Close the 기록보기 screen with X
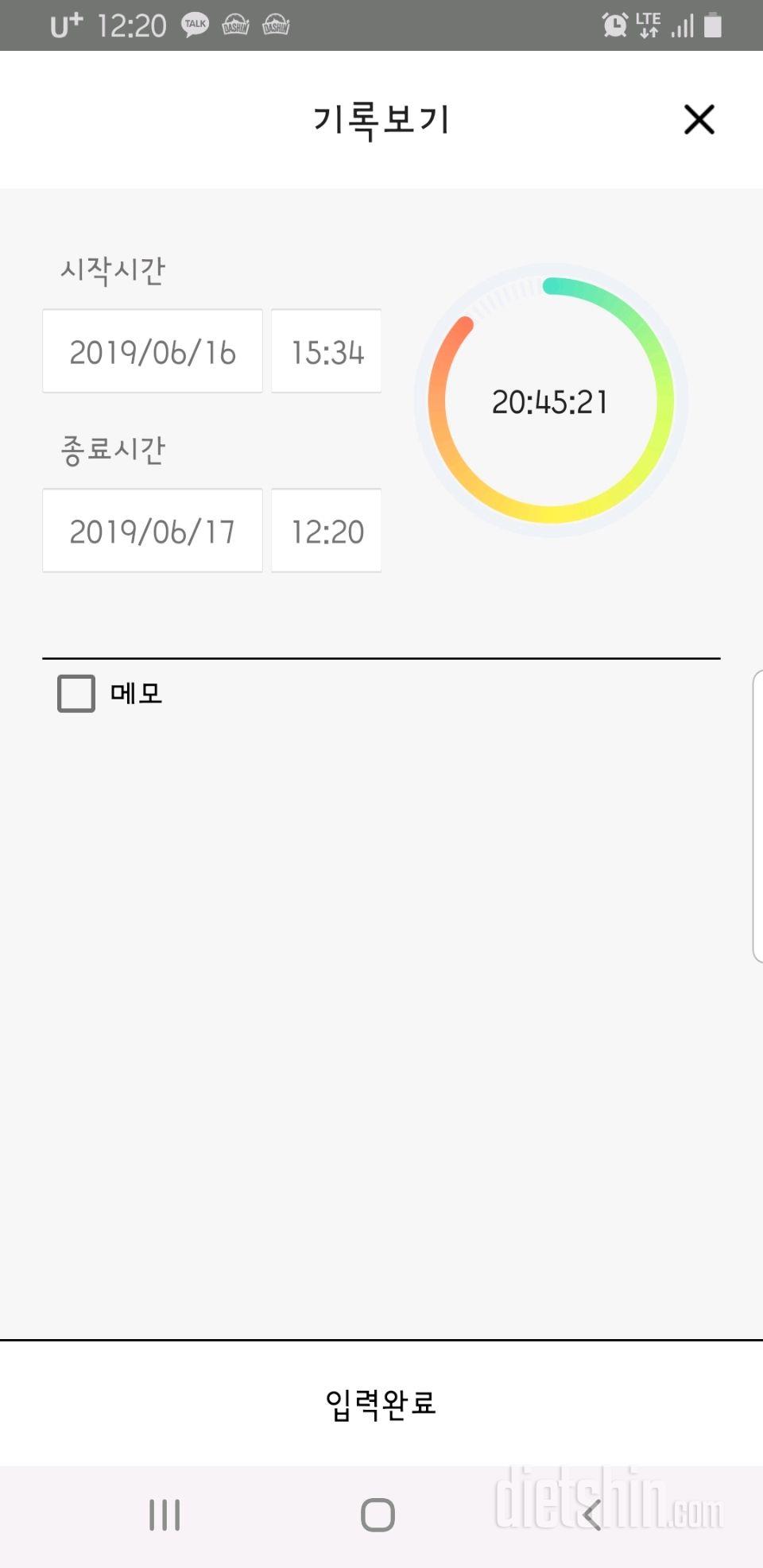This screenshot has width=763, height=1568. click(699, 120)
